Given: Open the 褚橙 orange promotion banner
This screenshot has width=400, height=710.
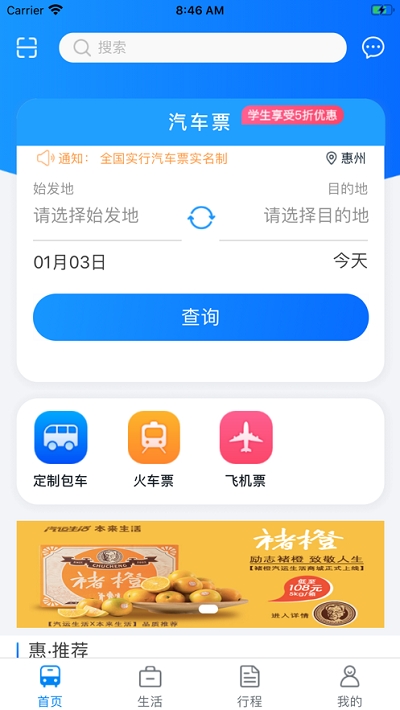Looking at the screenshot, I should [200, 574].
